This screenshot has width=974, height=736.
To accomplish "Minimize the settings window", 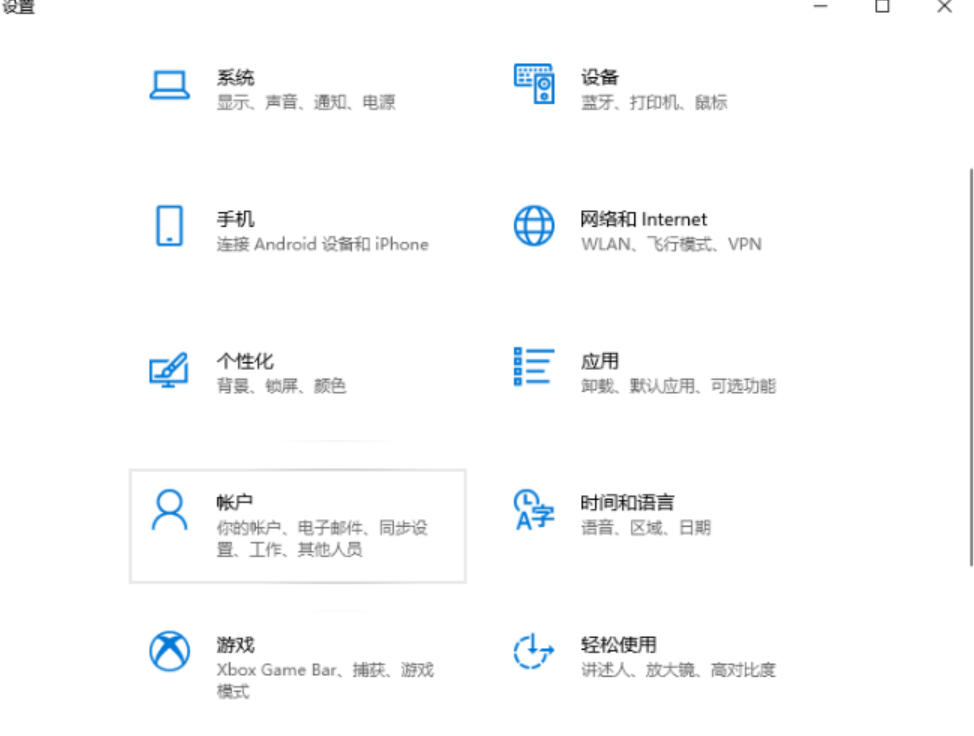I will coord(821,7).
